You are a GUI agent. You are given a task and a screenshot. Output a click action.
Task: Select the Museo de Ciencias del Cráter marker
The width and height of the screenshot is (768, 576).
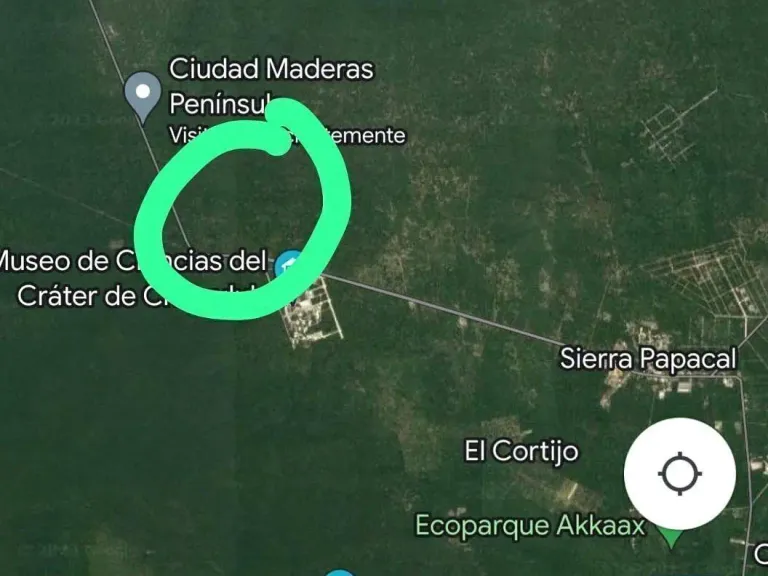pyautogui.click(x=288, y=264)
